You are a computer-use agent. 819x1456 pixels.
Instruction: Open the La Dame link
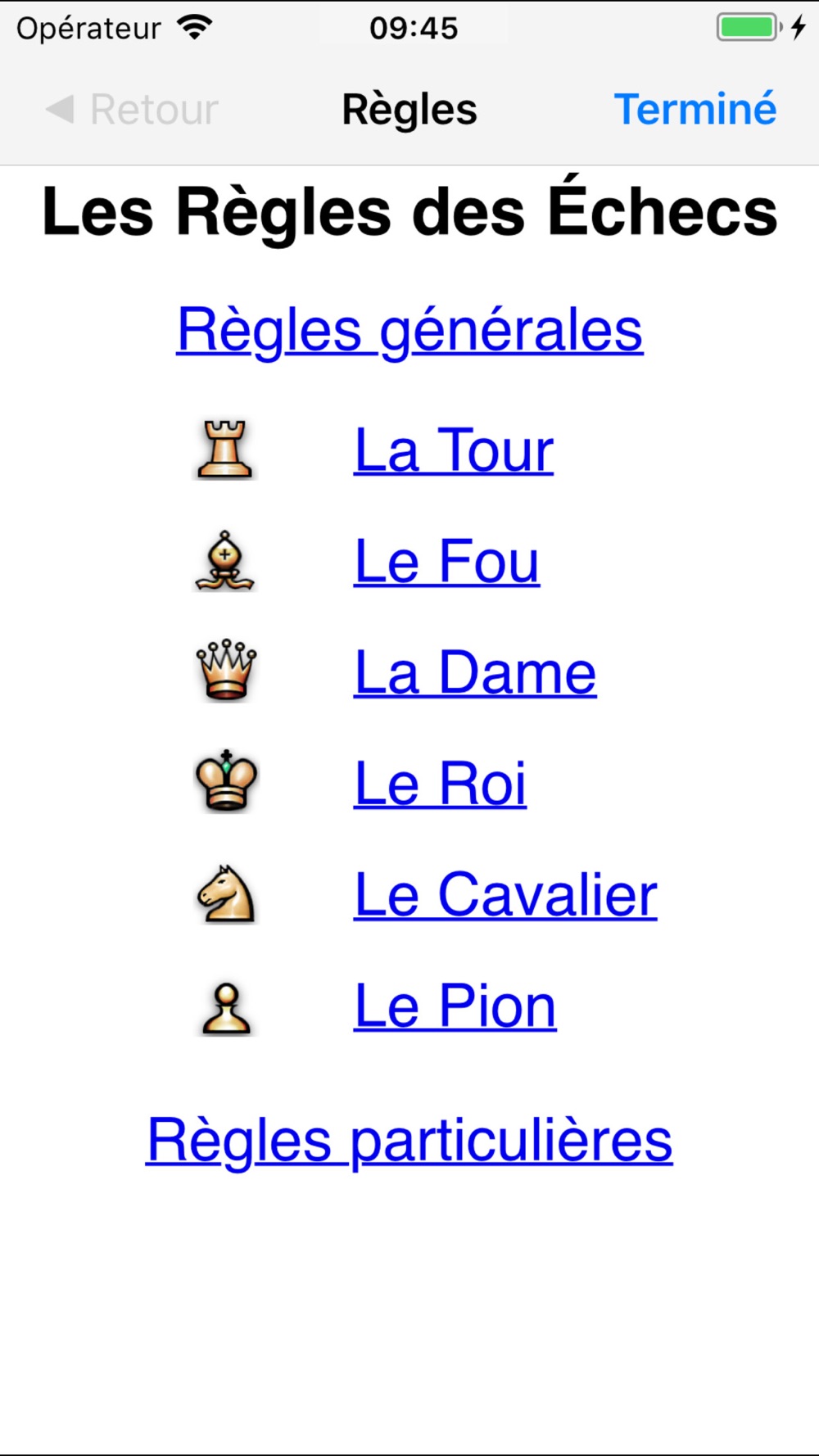475,673
